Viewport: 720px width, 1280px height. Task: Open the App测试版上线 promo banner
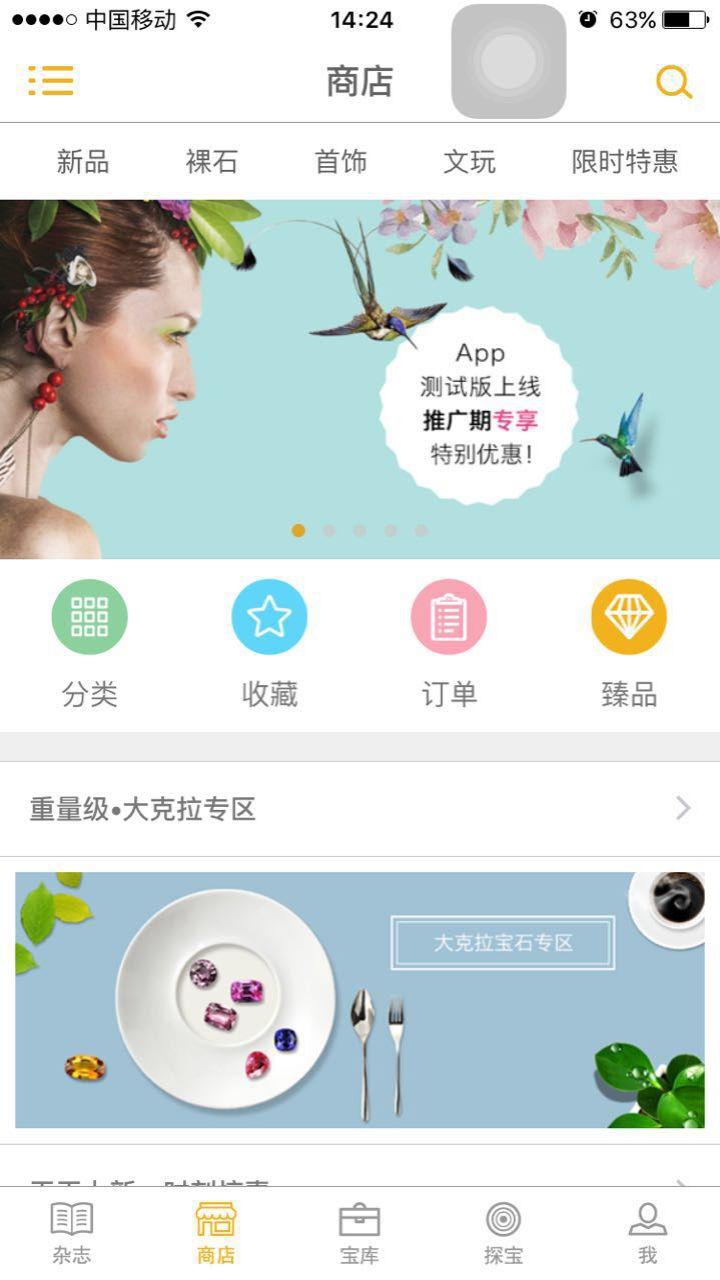click(360, 380)
